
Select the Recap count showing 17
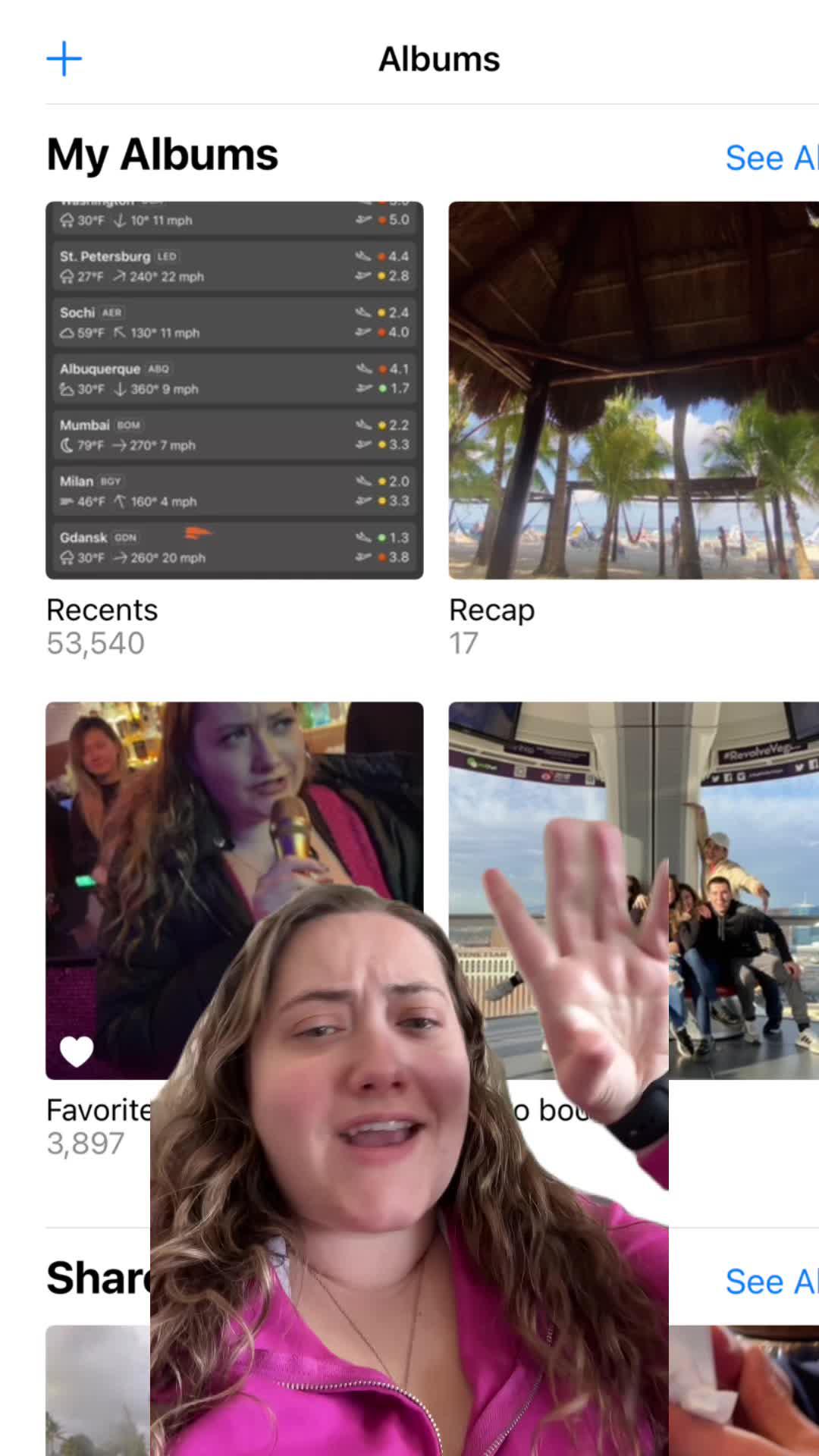coord(463,642)
